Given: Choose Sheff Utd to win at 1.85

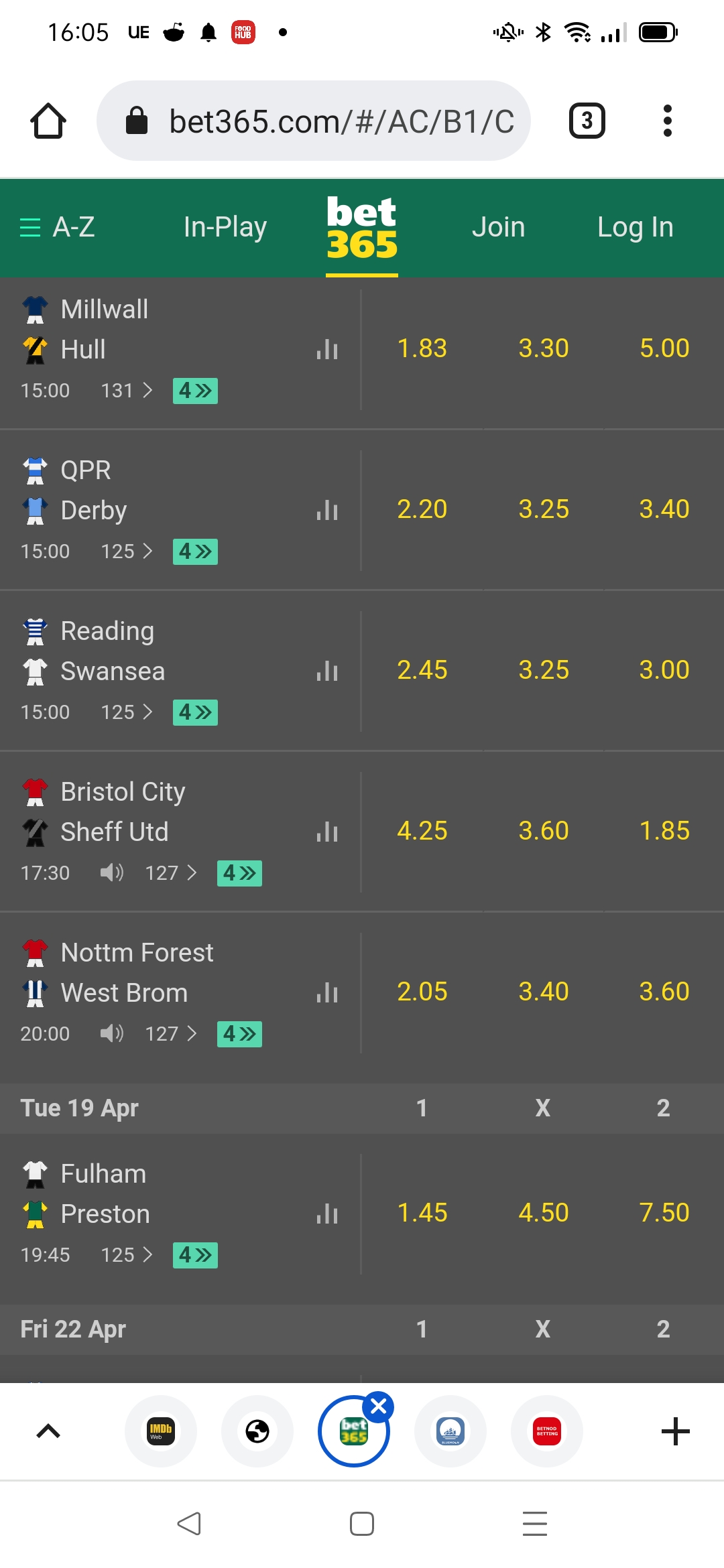Looking at the screenshot, I should (664, 831).
